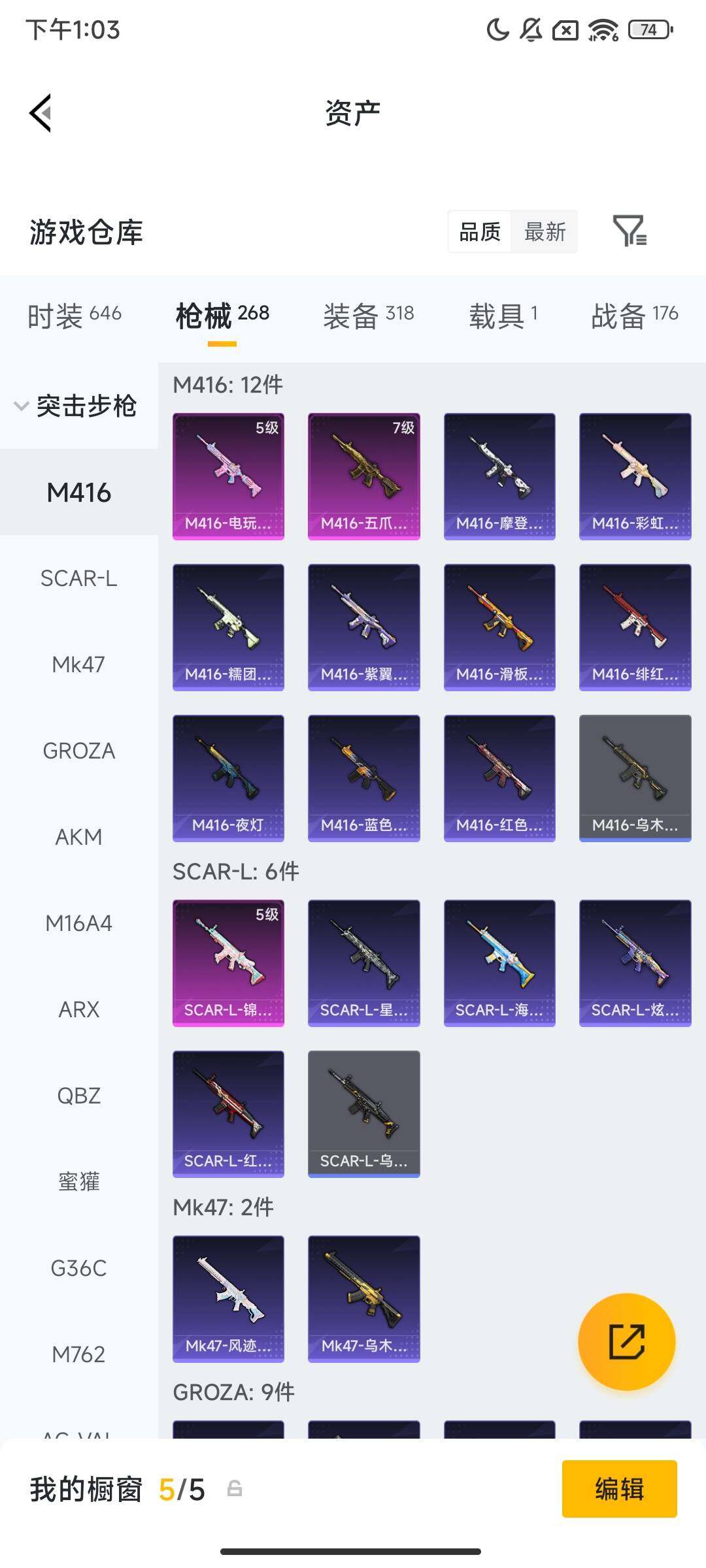Switch to the 载具 tab
The image size is (706, 1568).
click(503, 316)
